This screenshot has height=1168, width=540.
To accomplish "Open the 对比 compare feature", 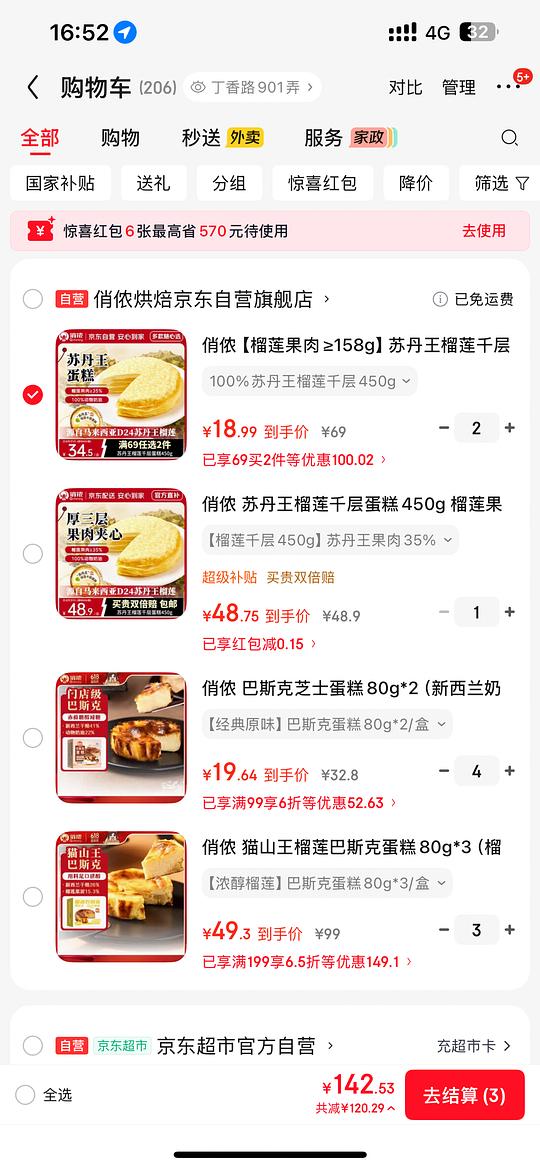I will pos(406,88).
